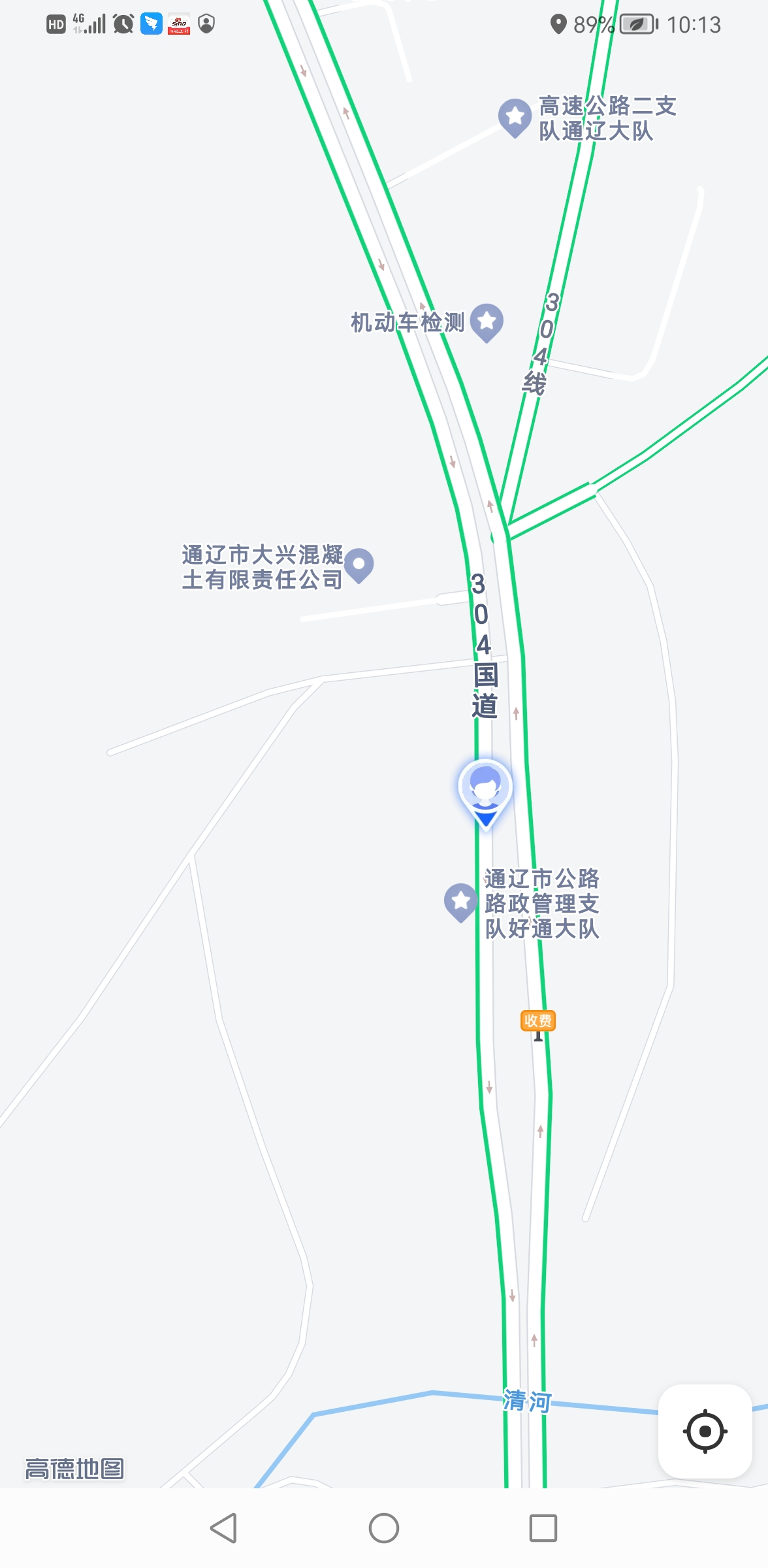The image size is (768, 1568).
Task: Open the 机动车检测 place marker
Action: (x=487, y=323)
